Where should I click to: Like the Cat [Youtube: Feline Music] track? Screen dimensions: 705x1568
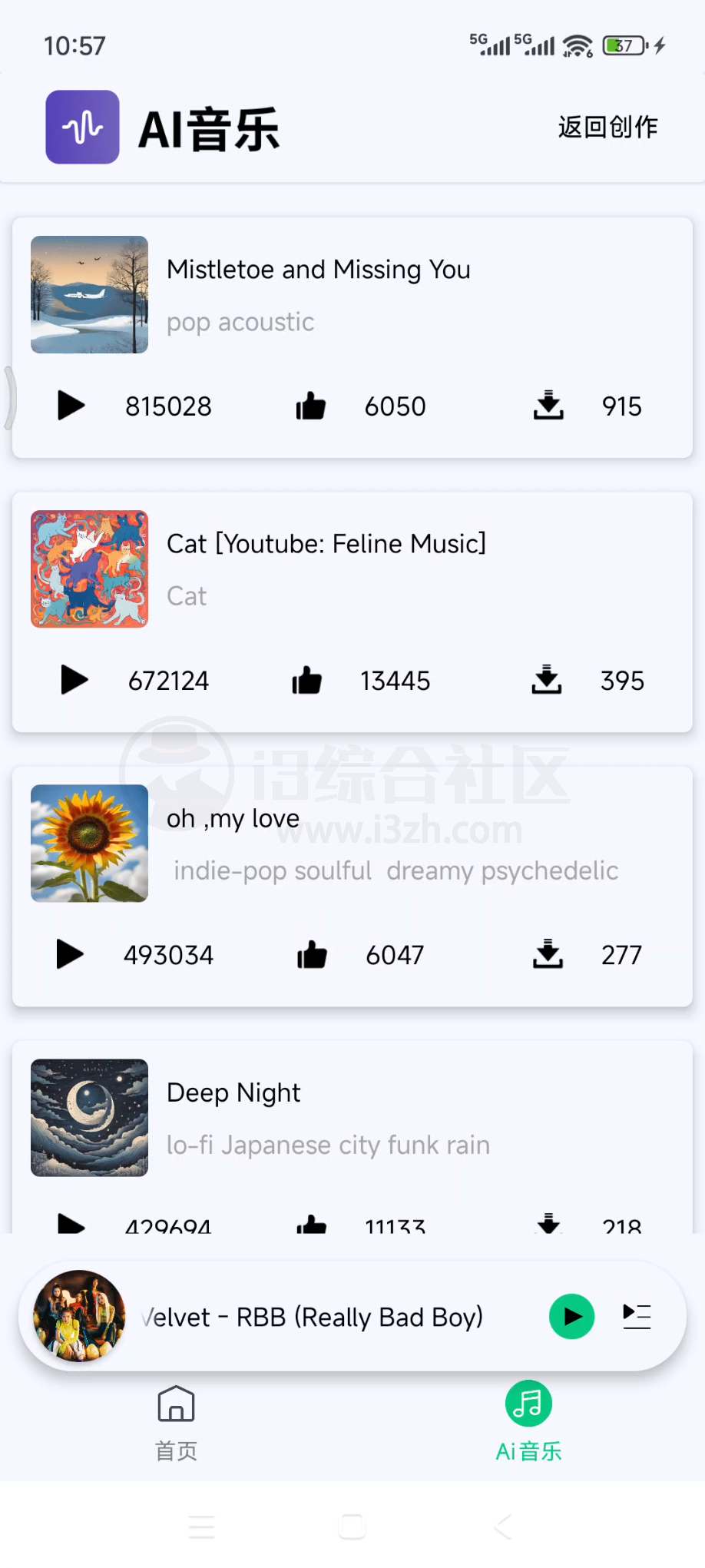click(307, 680)
